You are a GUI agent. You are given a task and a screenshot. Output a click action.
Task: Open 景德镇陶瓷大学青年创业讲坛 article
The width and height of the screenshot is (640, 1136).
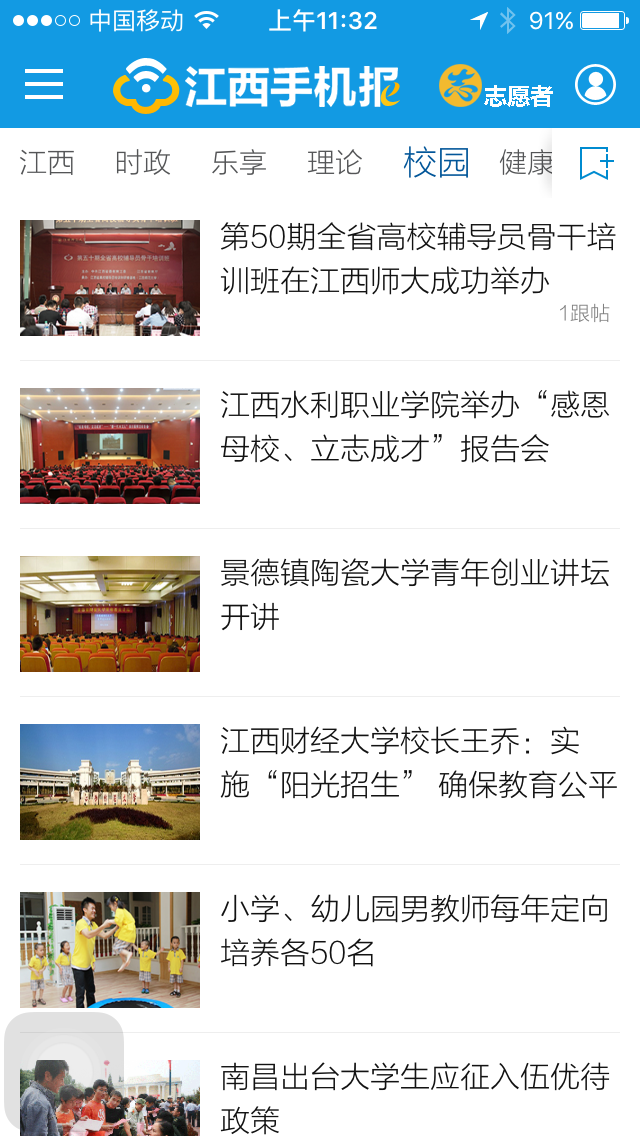414,595
